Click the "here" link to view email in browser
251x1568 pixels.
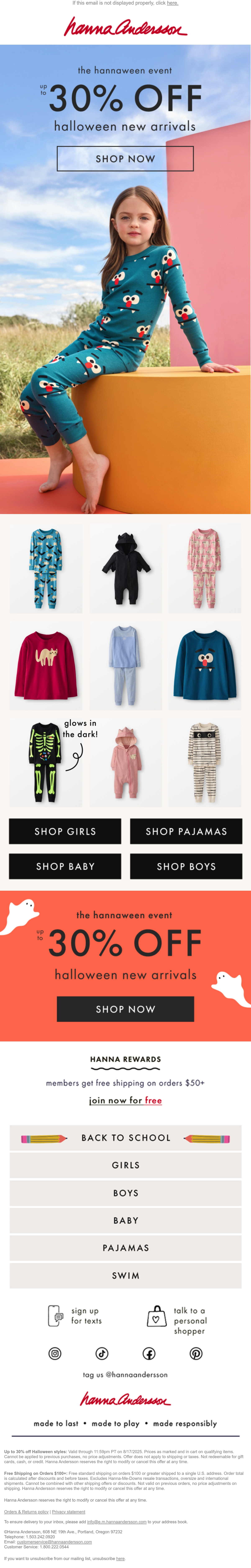172,3
